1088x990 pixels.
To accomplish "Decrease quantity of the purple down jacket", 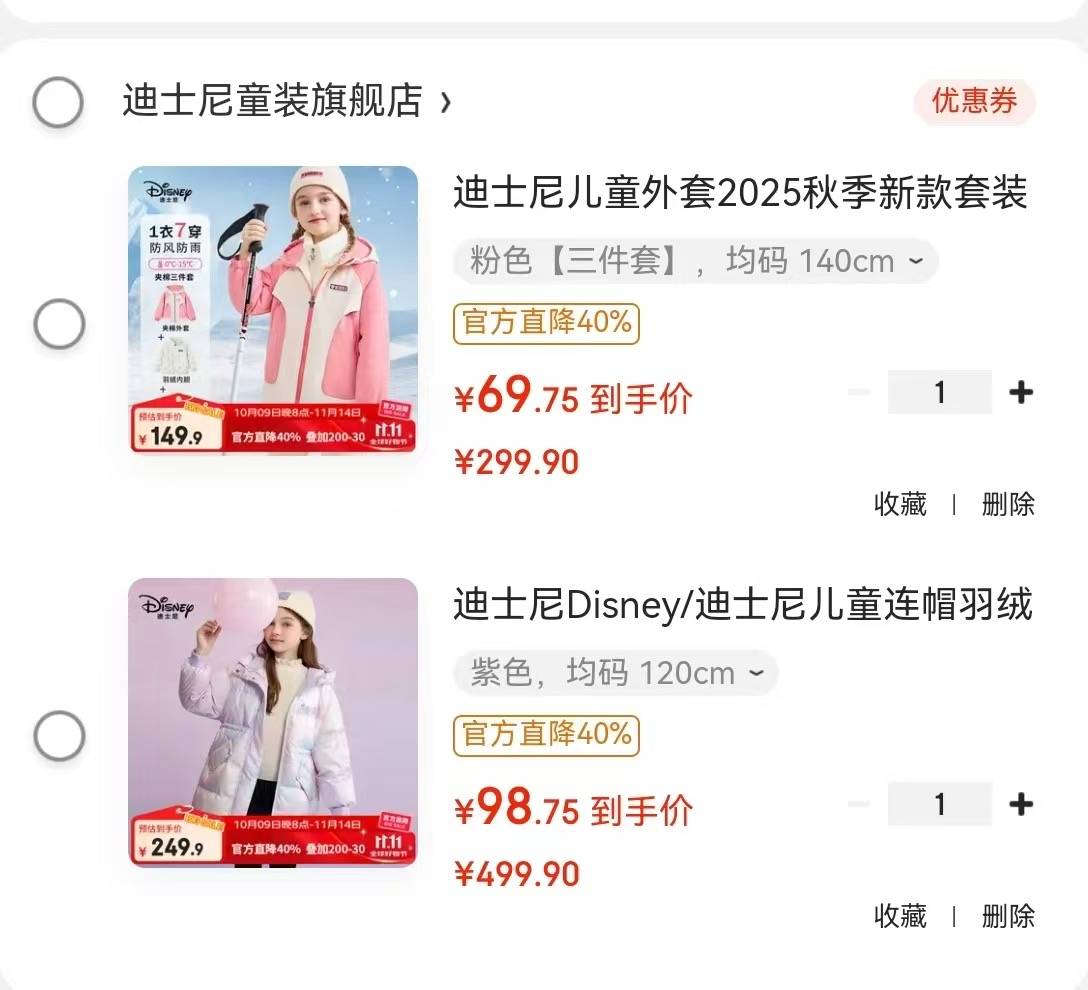I will 859,804.
